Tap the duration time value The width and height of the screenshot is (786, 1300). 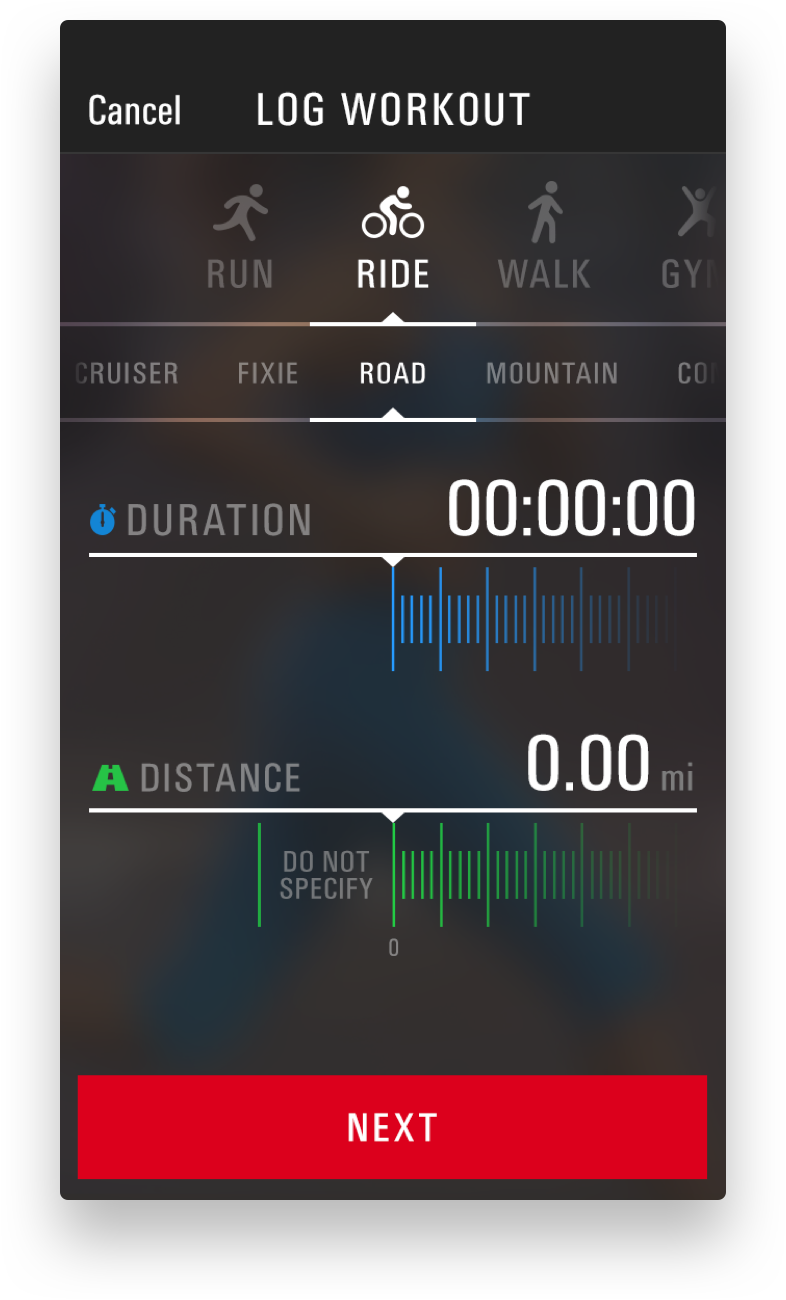tap(571, 509)
